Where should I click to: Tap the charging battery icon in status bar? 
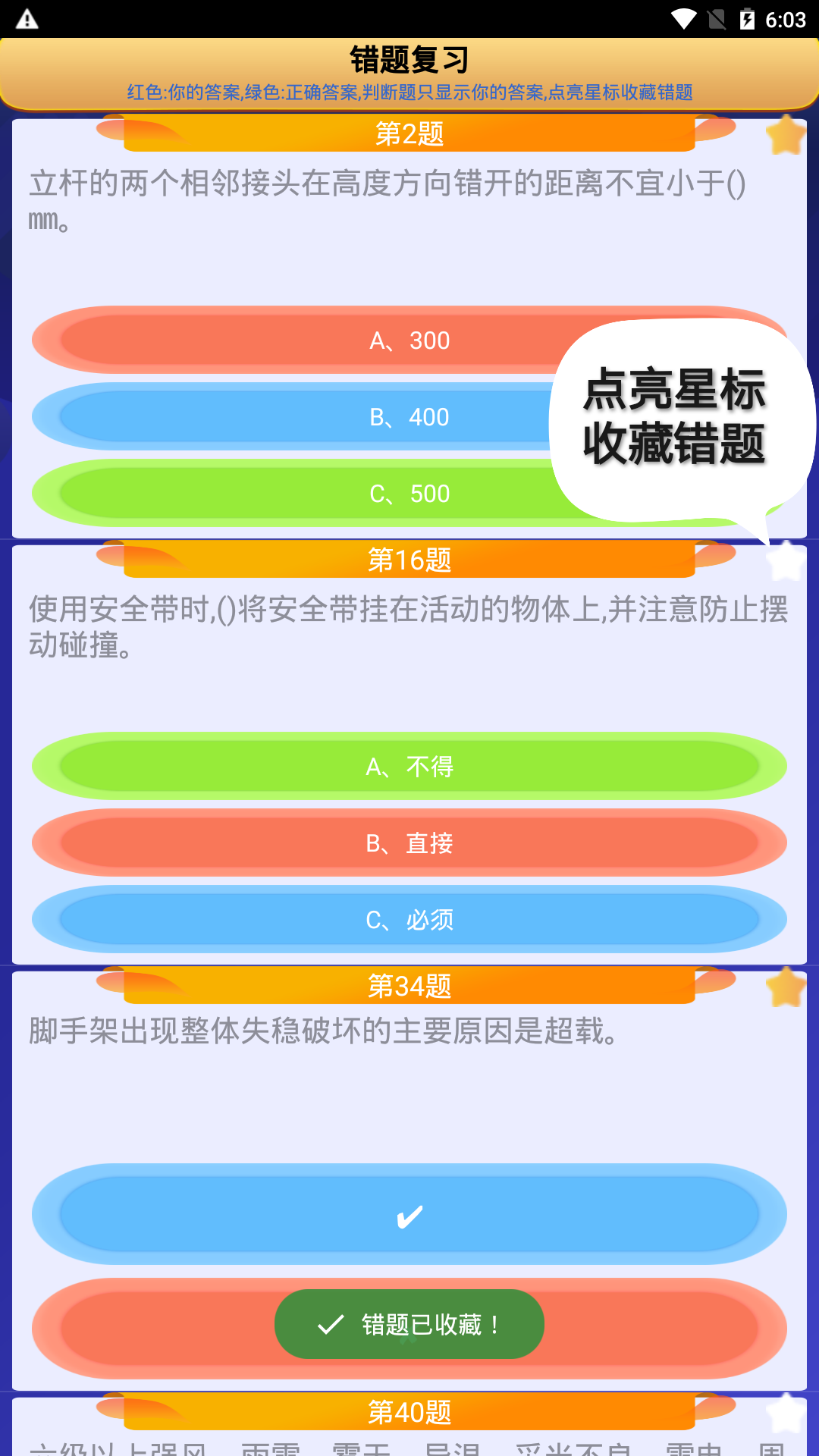[x=748, y=19]
